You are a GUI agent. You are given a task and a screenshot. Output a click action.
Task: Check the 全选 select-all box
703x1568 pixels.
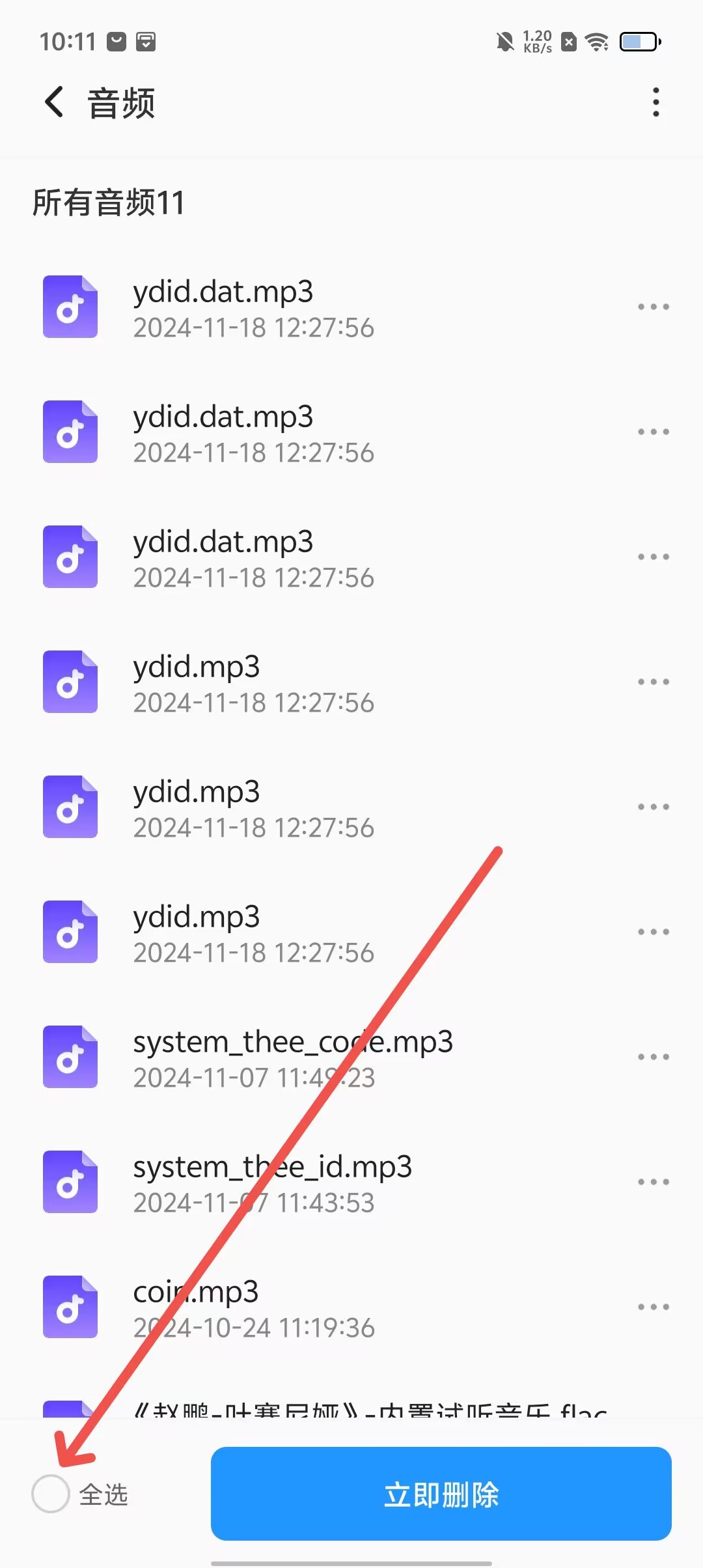[51, 1494]
